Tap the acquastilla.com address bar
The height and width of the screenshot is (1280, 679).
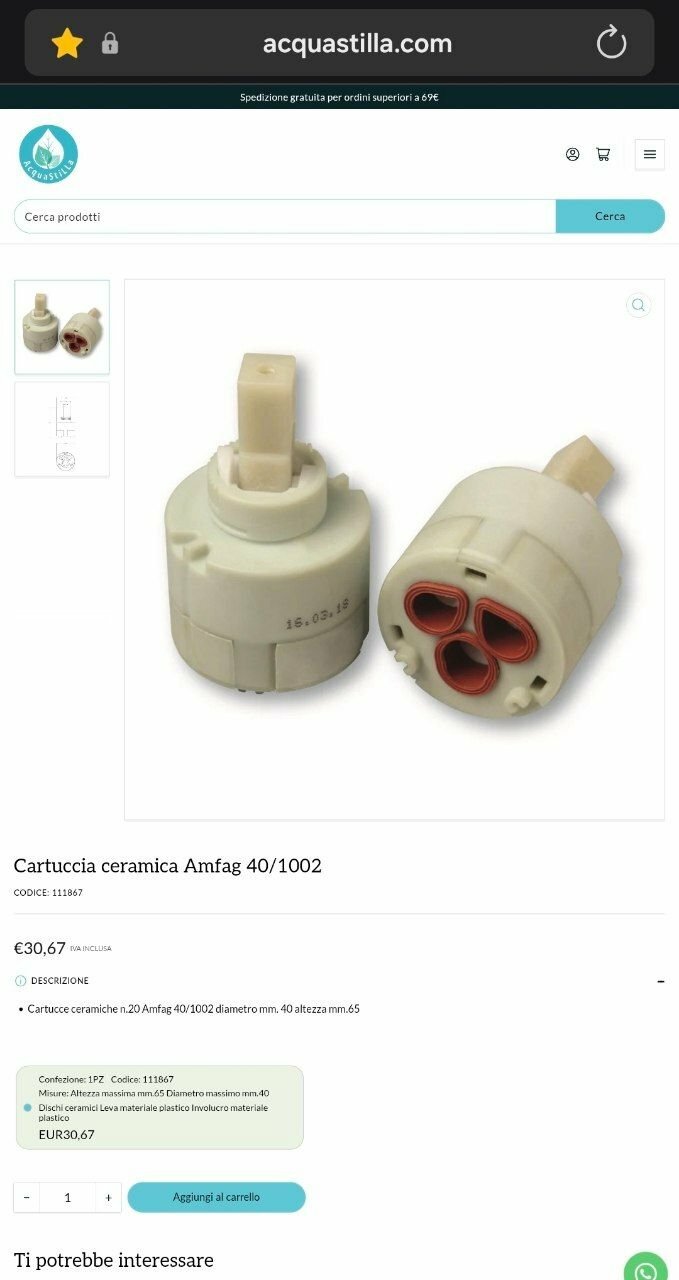point(357,43)
